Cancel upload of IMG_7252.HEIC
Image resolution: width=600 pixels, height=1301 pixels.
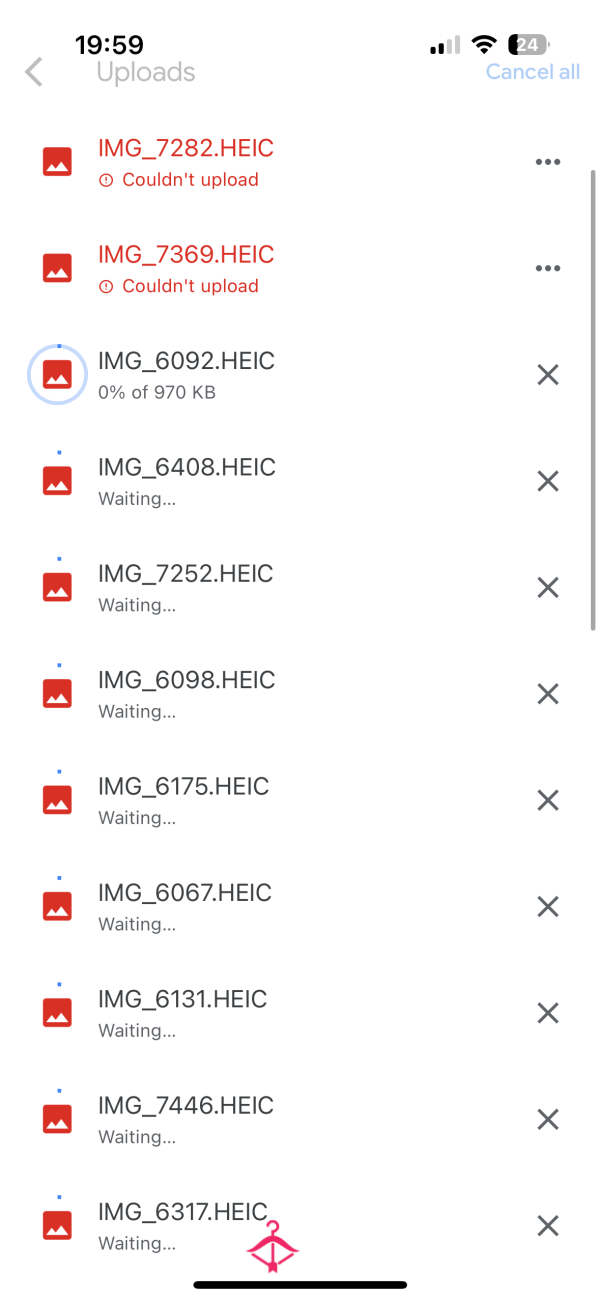[548, 588]
